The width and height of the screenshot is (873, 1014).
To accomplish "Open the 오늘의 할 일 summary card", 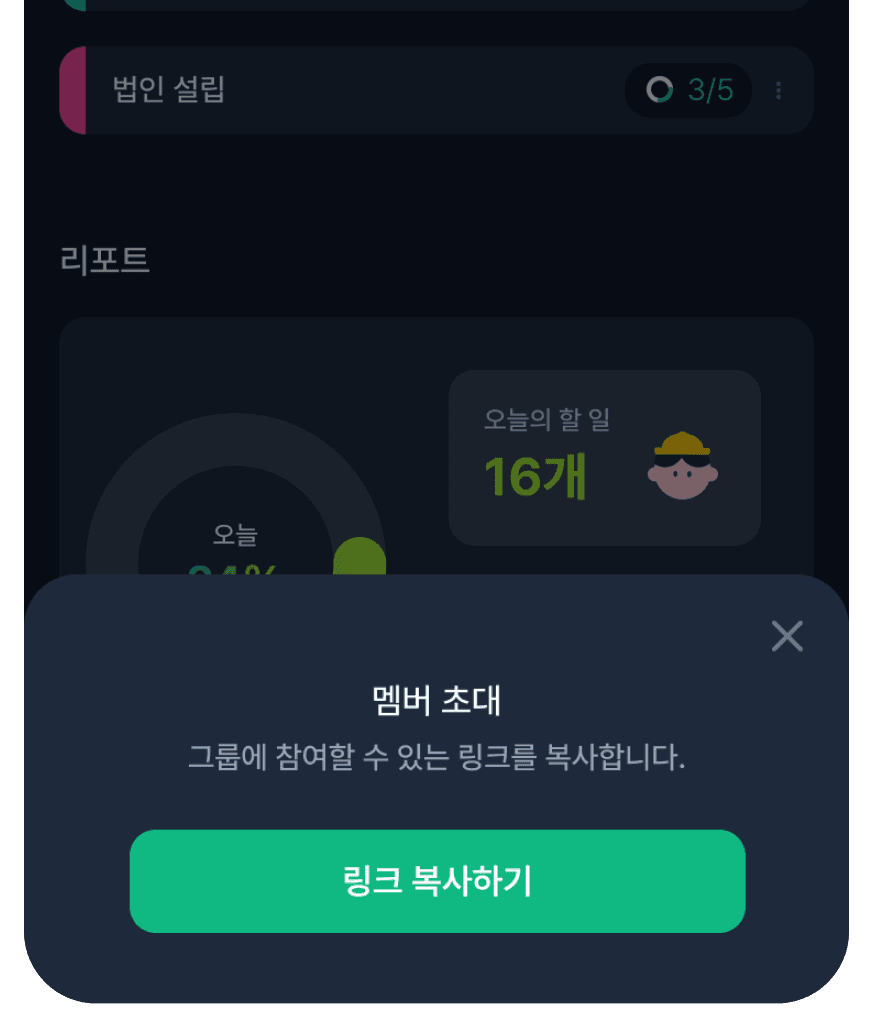I will [x=604, y=458].
